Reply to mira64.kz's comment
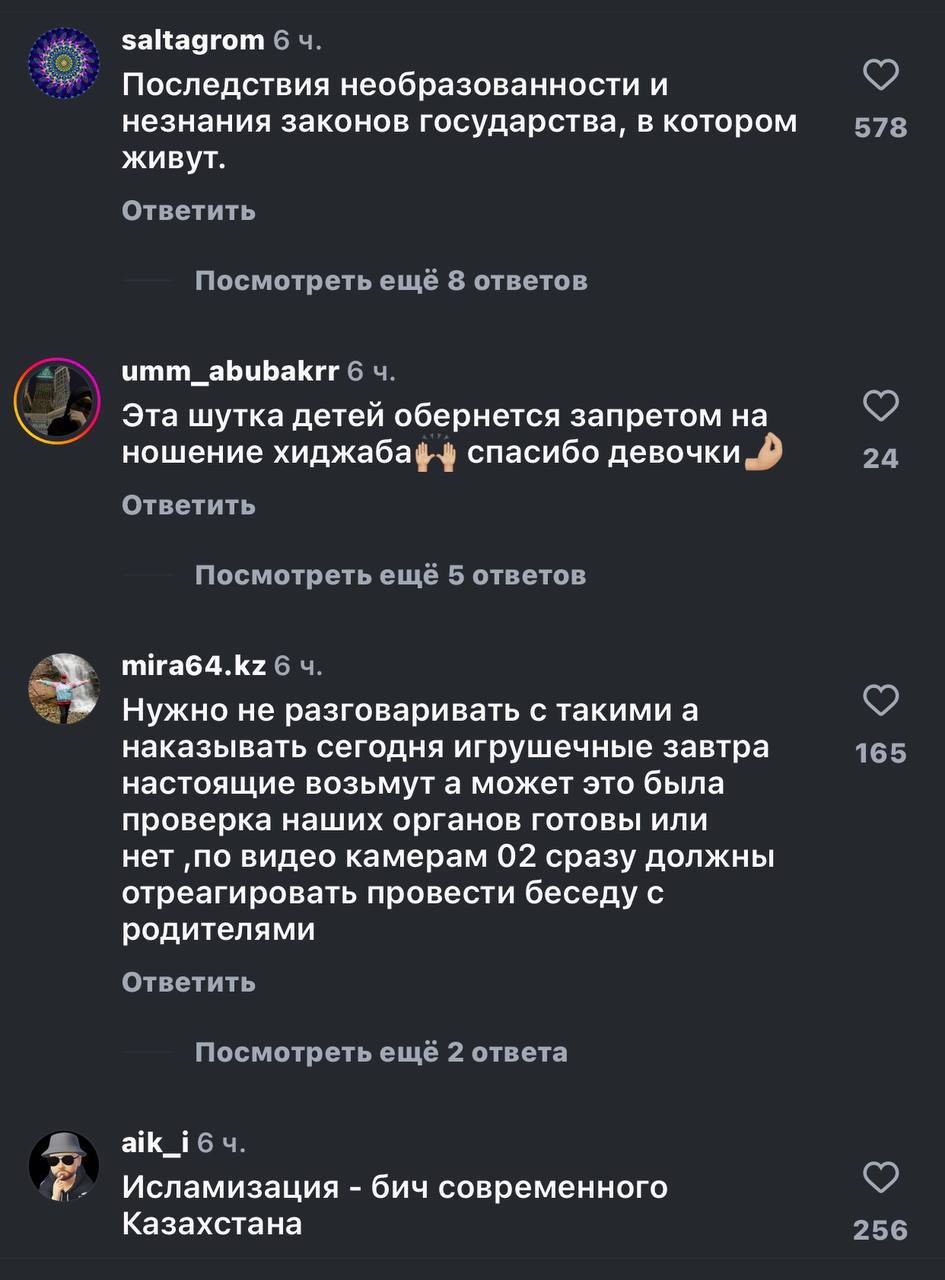The height and width of the screenshot is (1280, 945). click(188, 982)
